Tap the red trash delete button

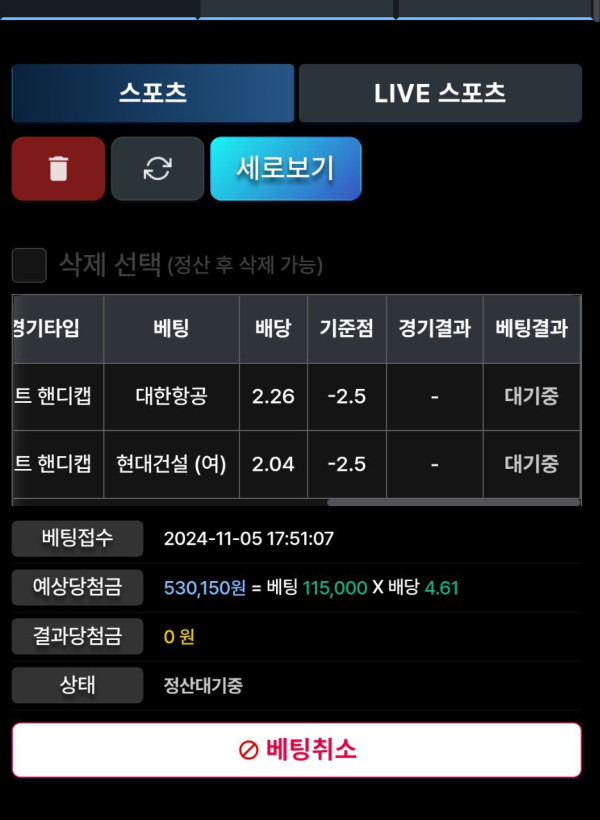coord(58,169)
